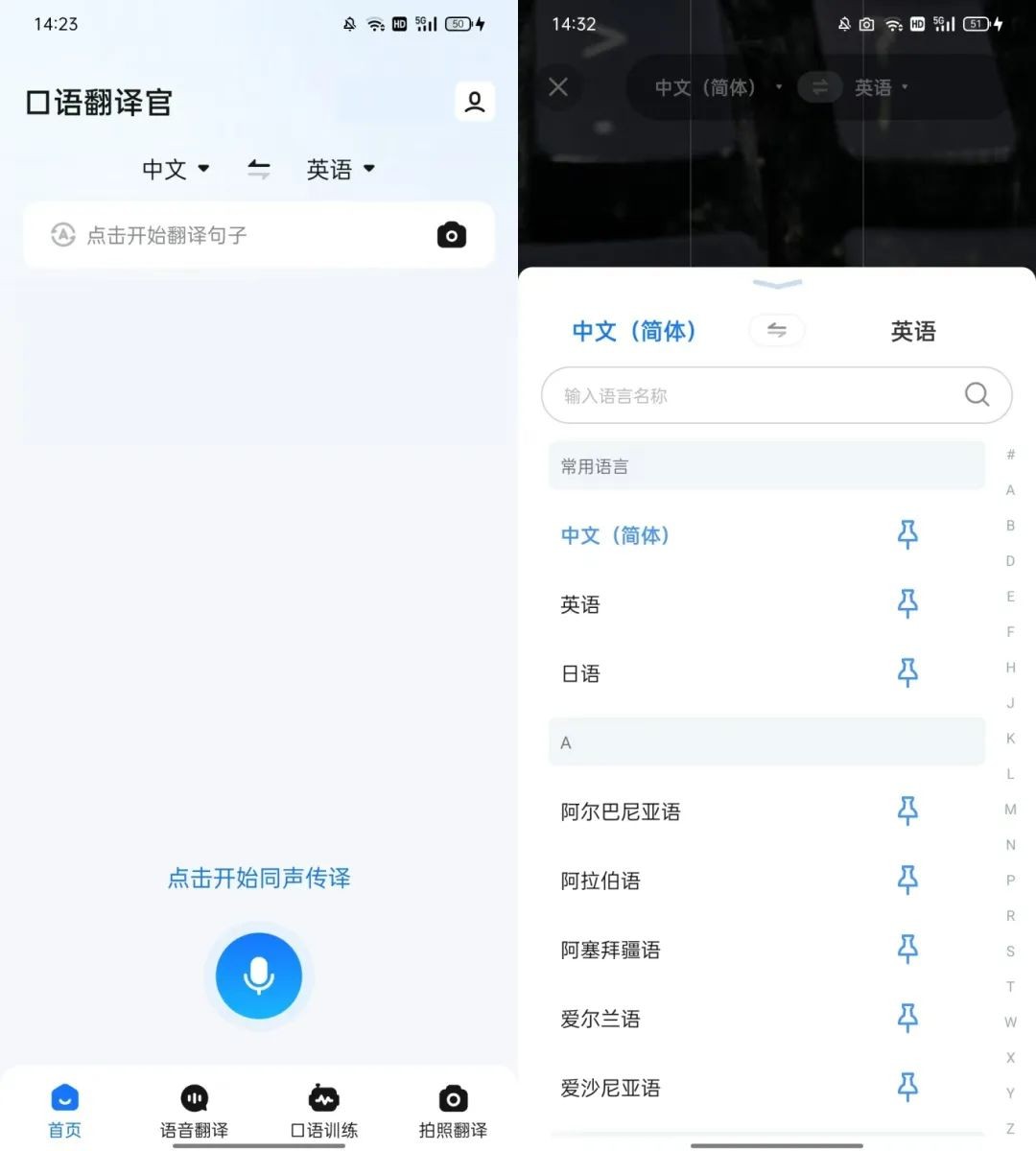Screen dimensions: 1036x1151
Task: Select 阿拉伯语 as the language
Action: point(600,881)
